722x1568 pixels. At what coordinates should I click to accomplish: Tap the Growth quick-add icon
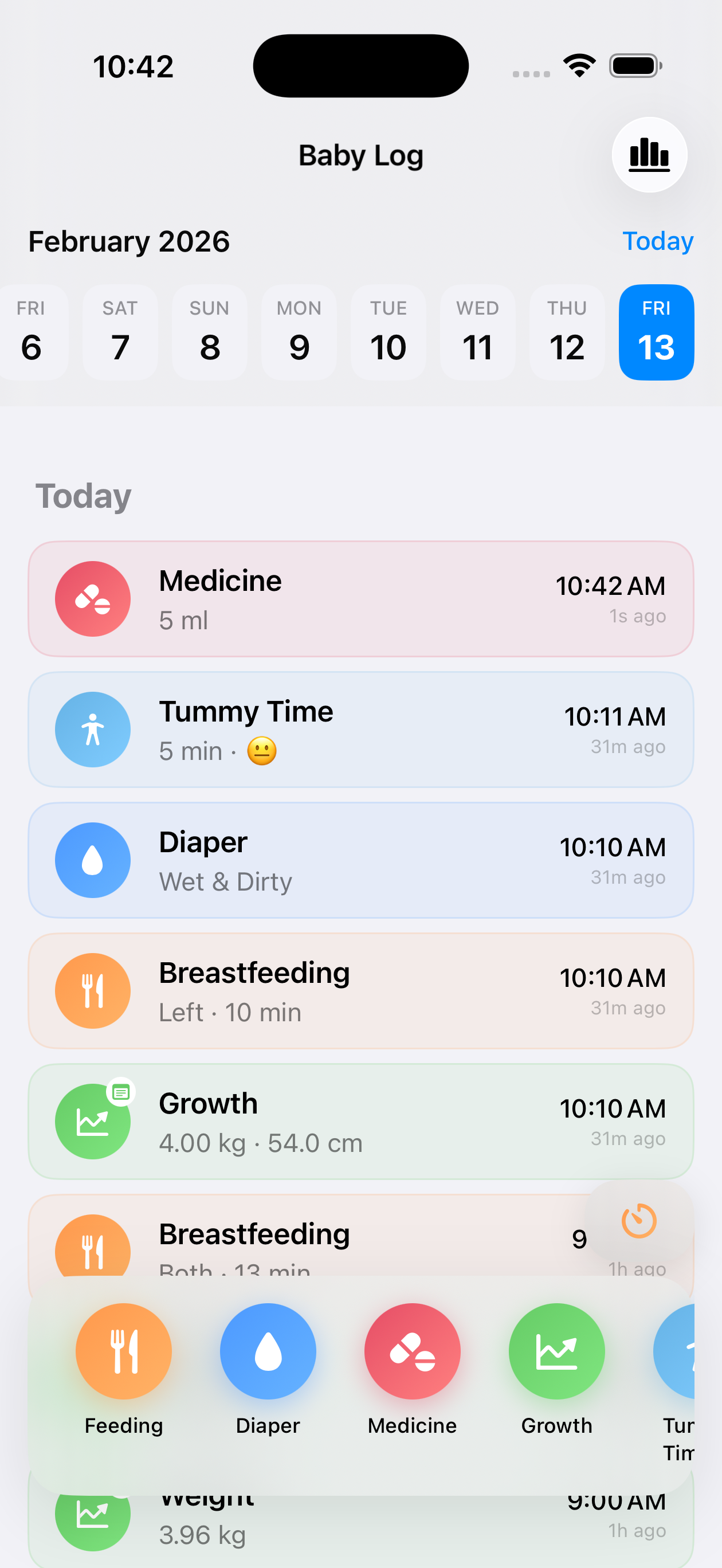(x=556, y=1351)
